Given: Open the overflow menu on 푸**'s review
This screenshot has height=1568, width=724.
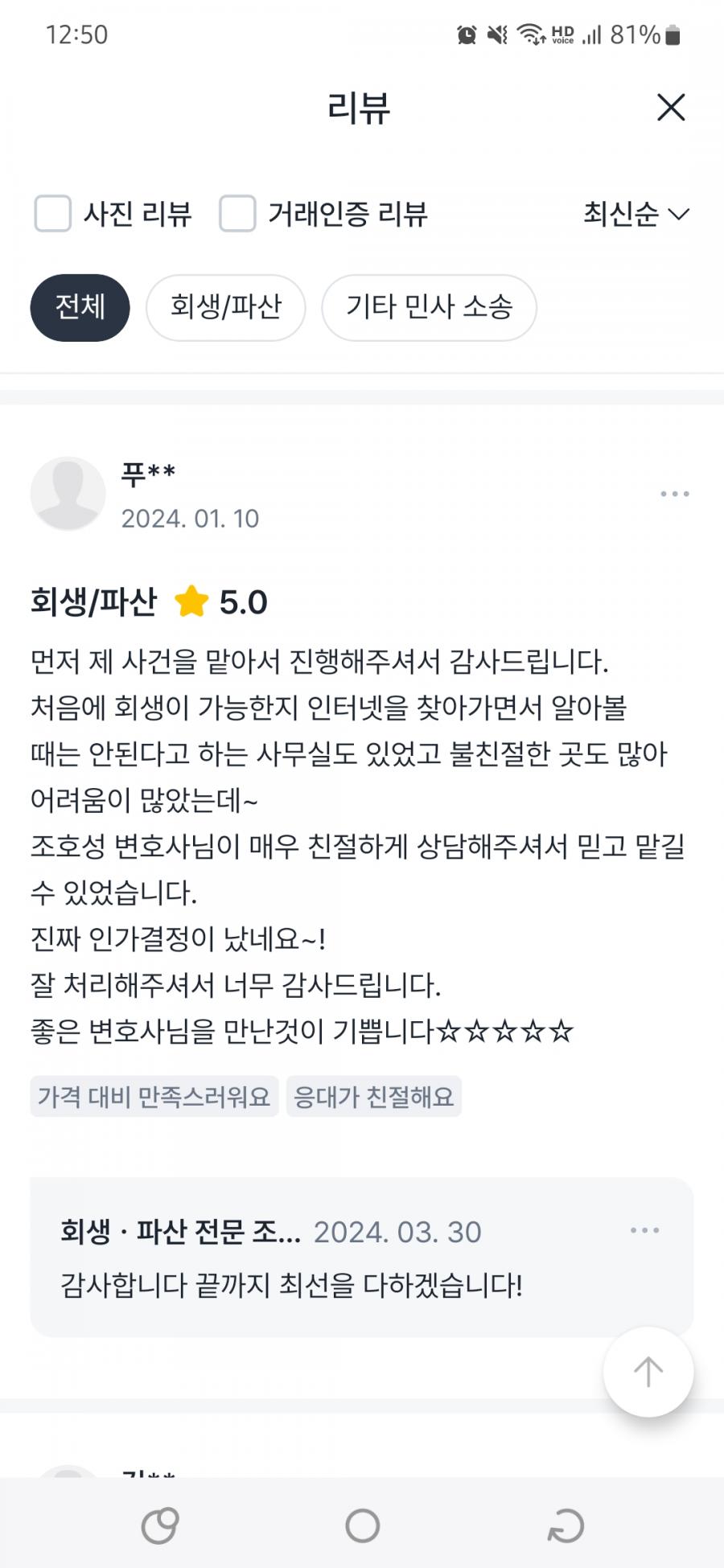Looking at the screenshot, I should [674, 494].
